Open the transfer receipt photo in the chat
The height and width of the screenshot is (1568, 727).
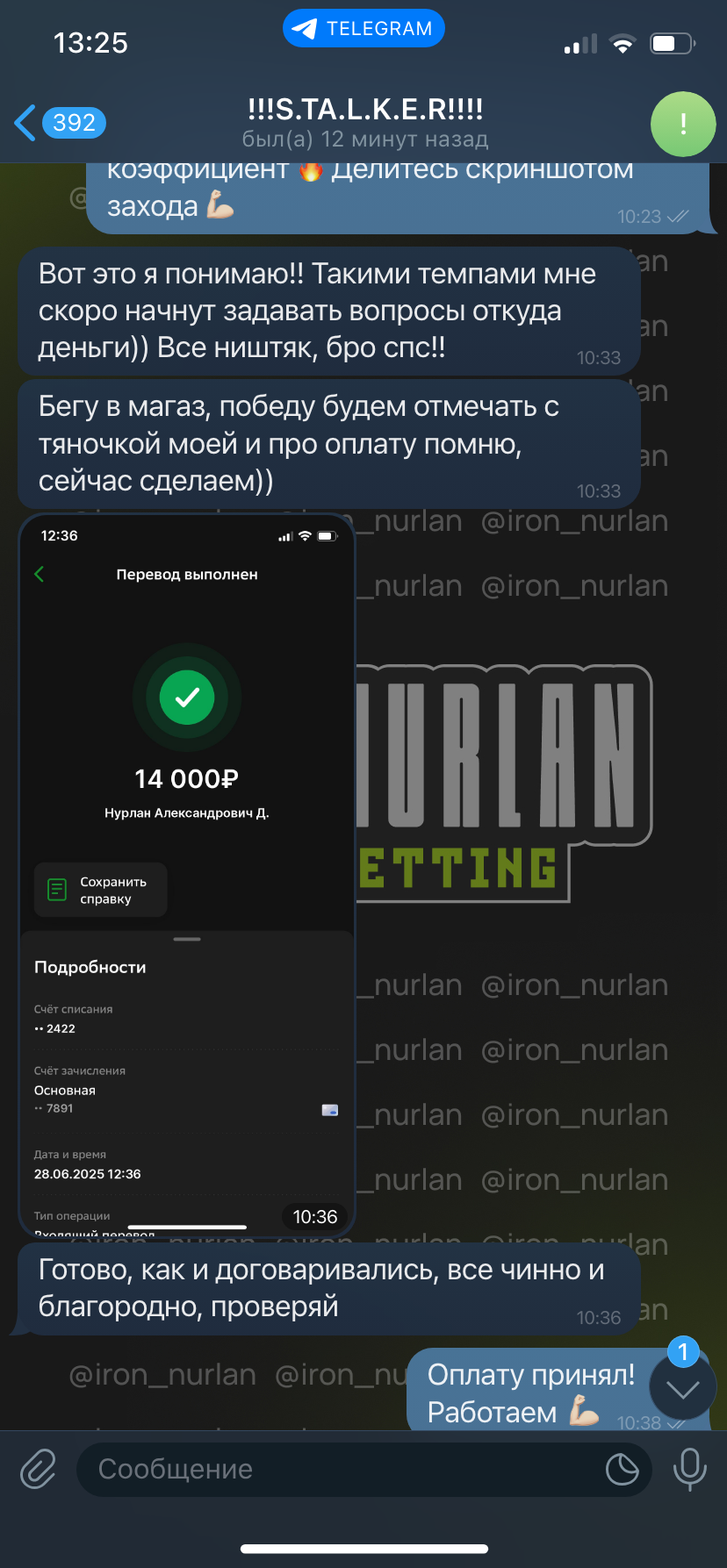(x=186, y=876)
